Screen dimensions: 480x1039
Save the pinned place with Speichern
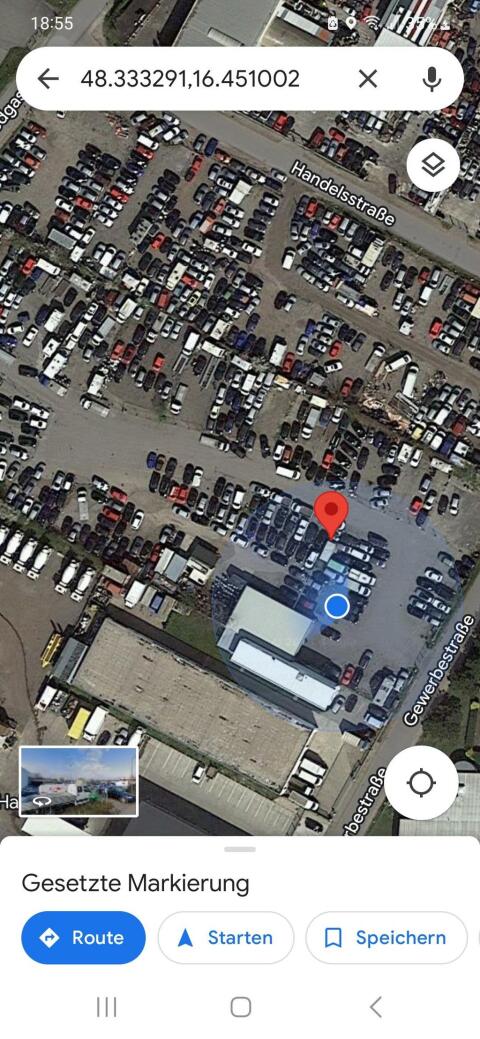[x=387, y=938]
